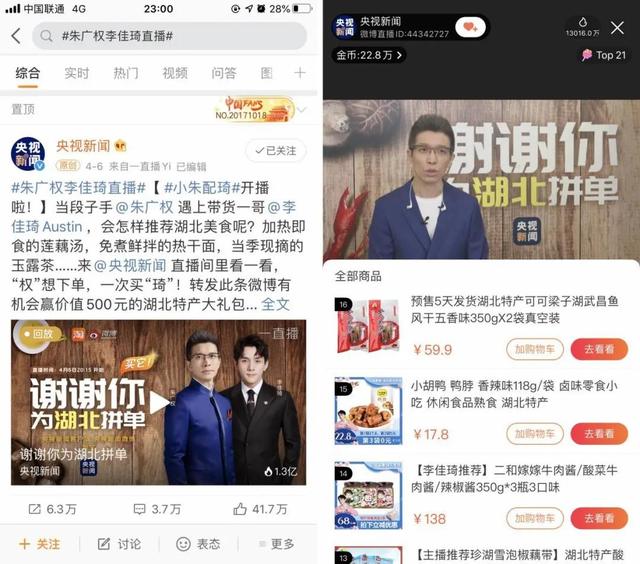Switch to the 视频 tab

point(175,73)
